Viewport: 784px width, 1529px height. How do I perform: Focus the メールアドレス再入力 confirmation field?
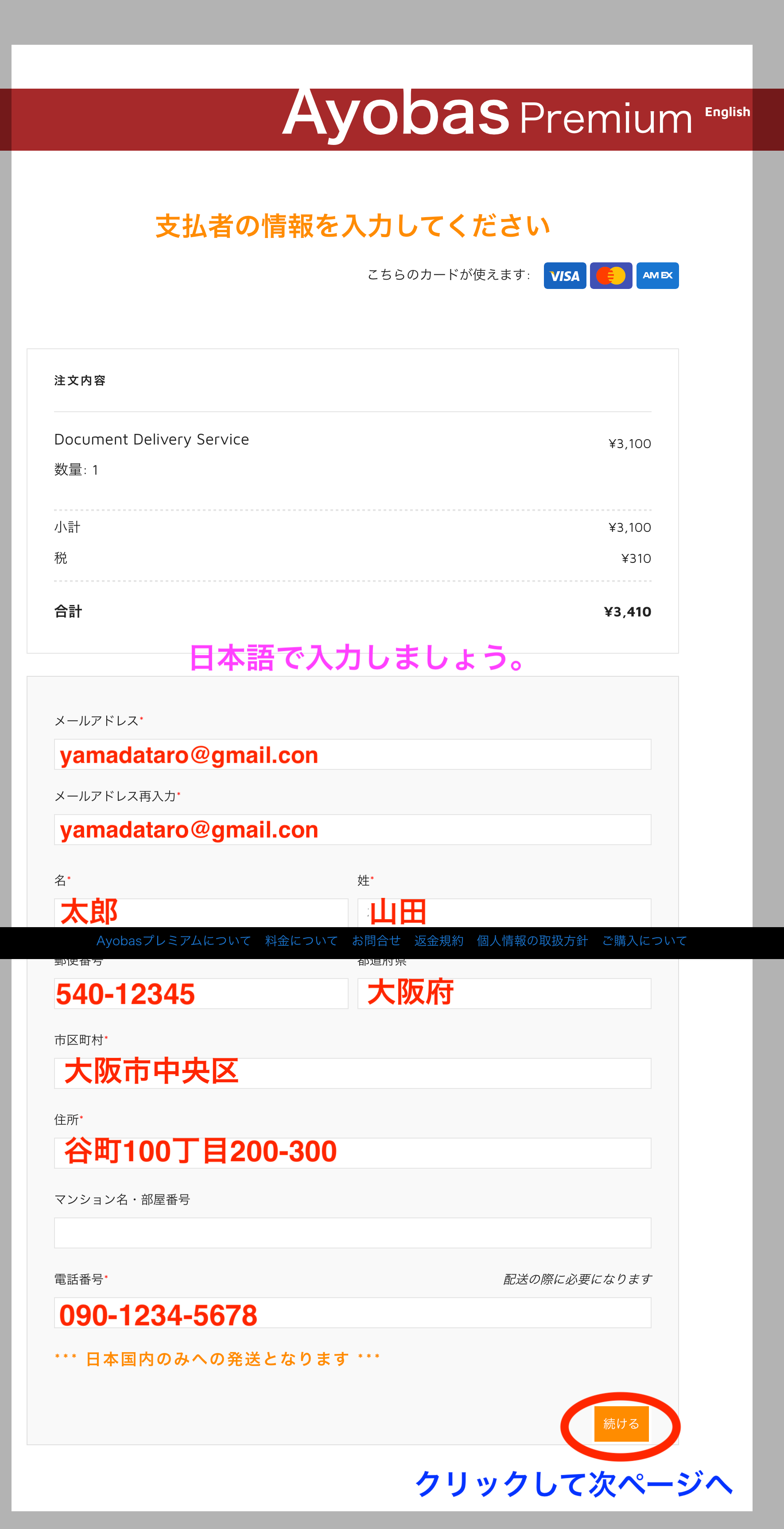coord(352,829)
